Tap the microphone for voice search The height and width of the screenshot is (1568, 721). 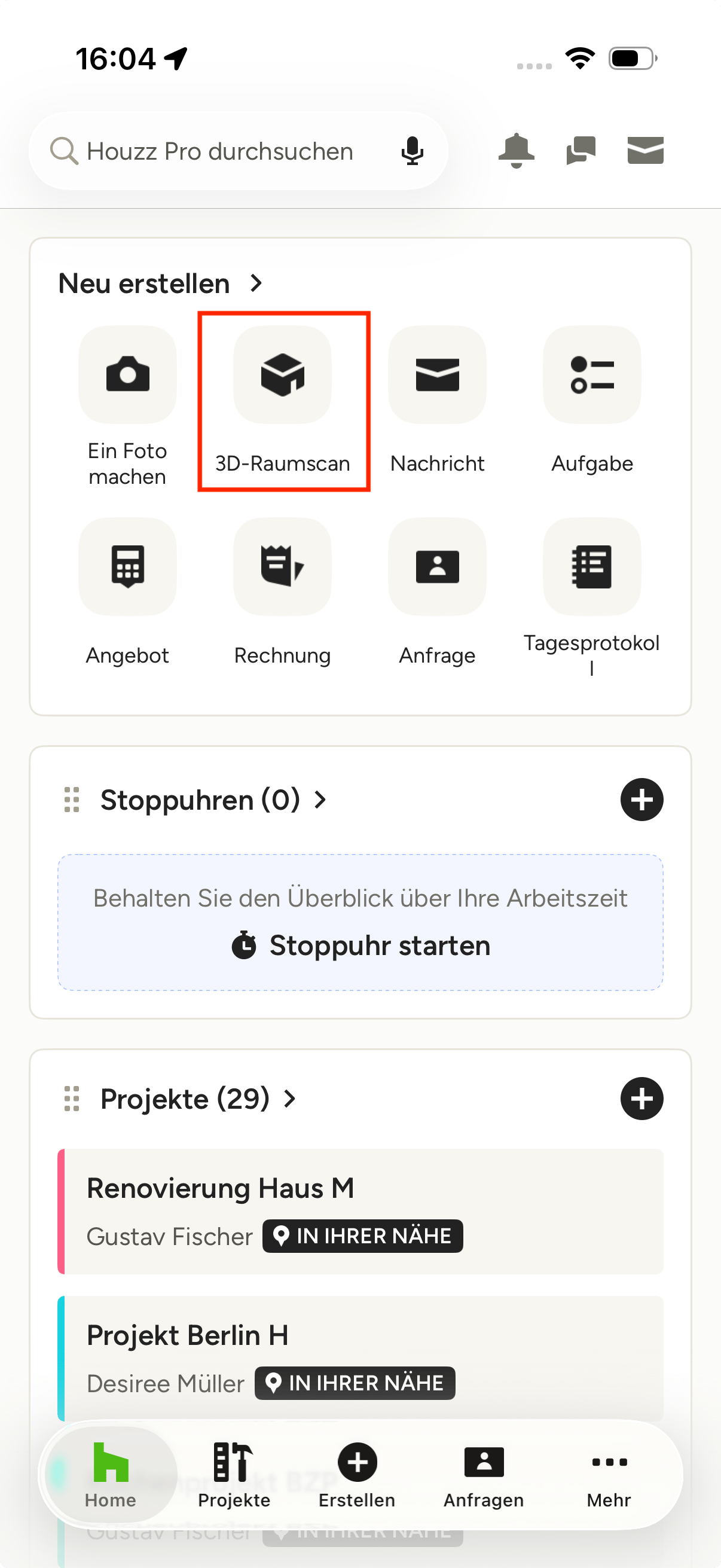pos(412,151)
